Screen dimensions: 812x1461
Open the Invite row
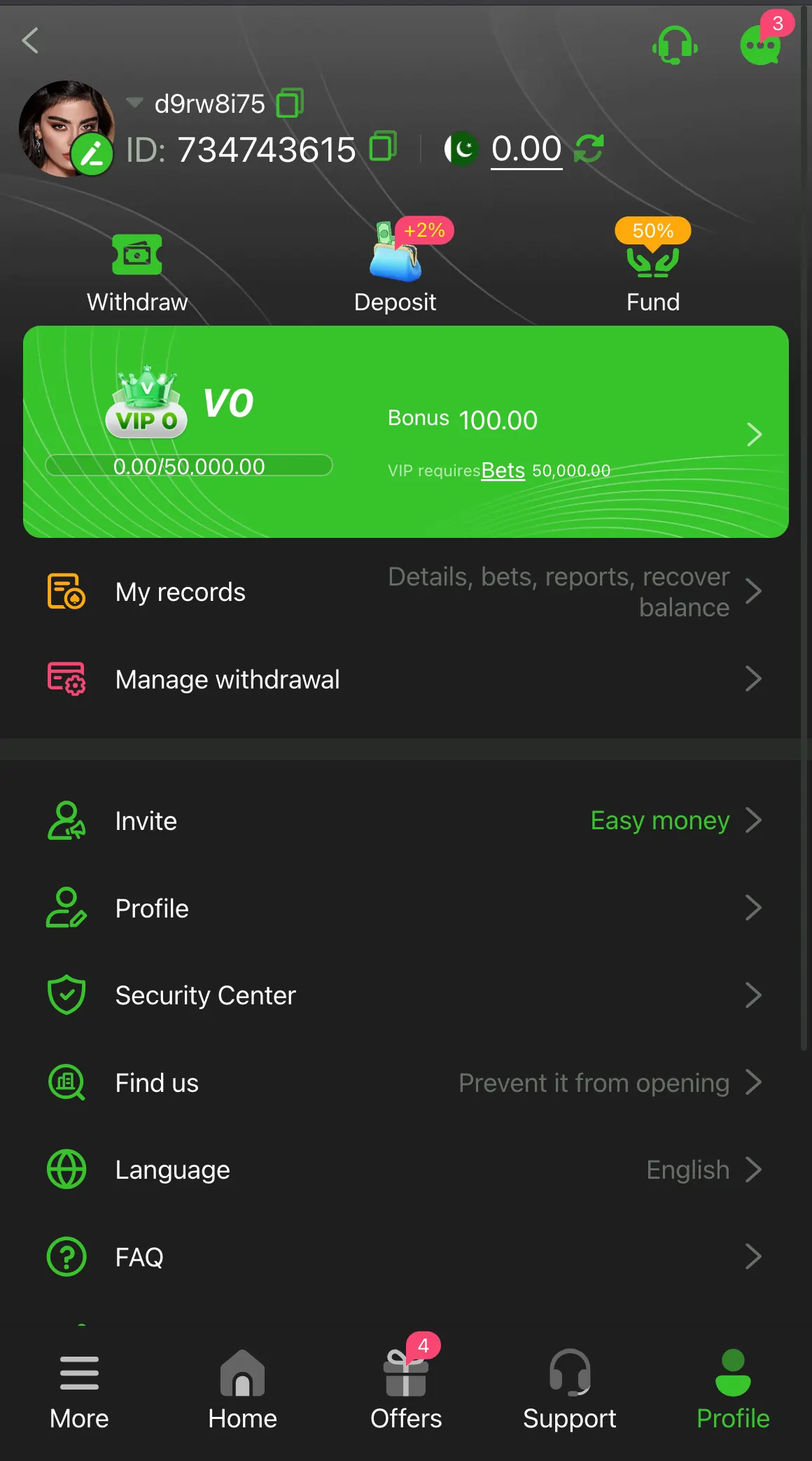(406, 820)
